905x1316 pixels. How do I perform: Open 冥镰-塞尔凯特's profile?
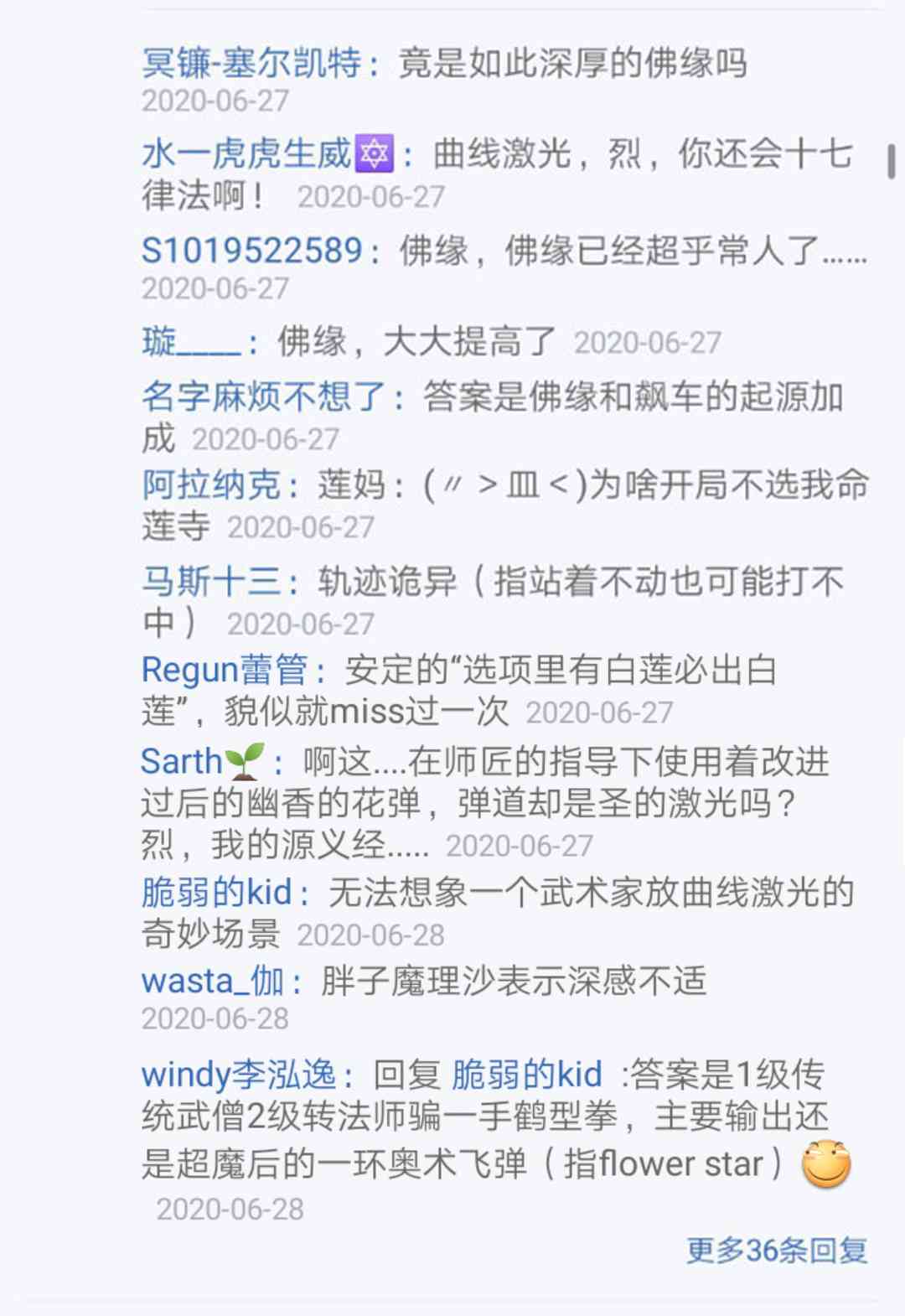pyautogui.click(x=251, y=62)
